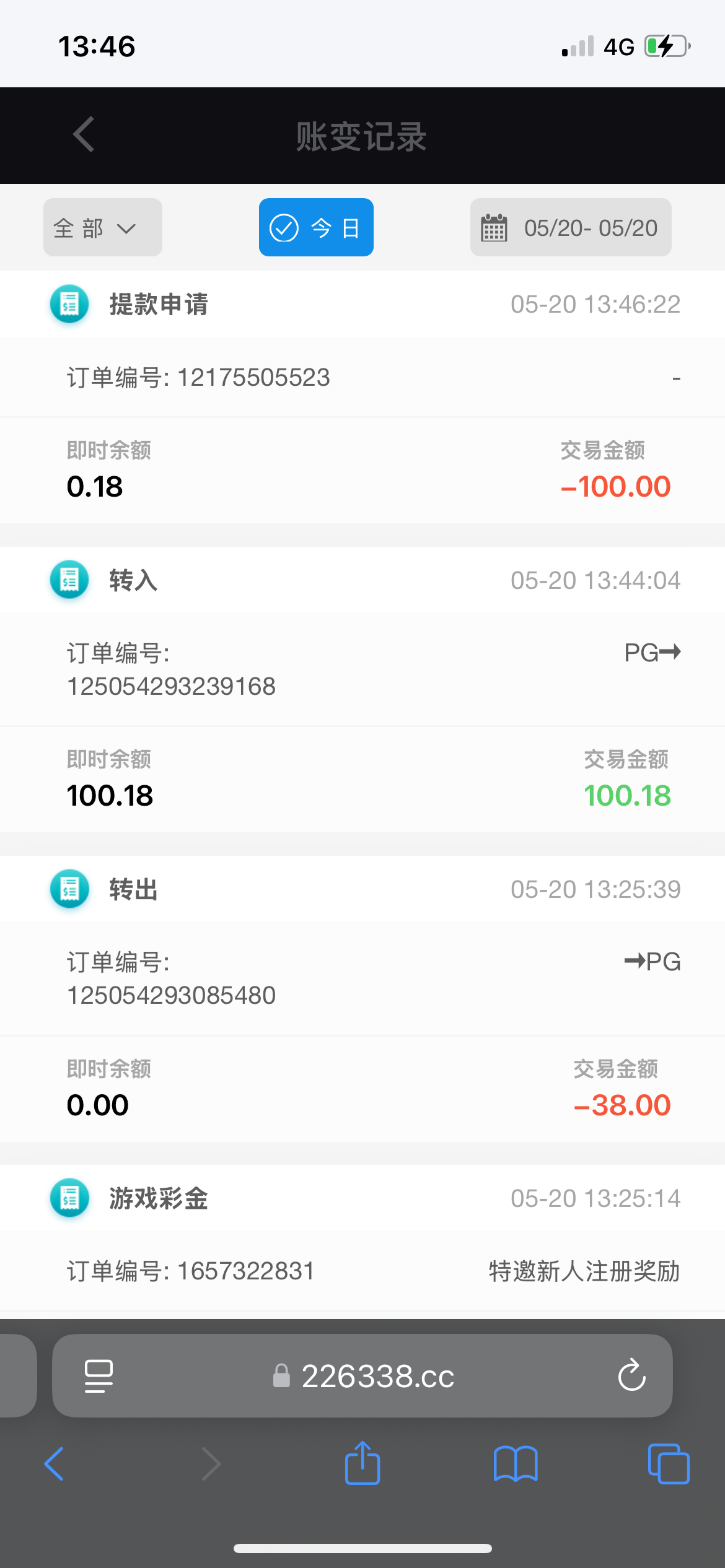Tap the lock icon in the address bar
The width and height of the screenshot is (725, 1568).
pyautogui.click(x=281, y=1376)
